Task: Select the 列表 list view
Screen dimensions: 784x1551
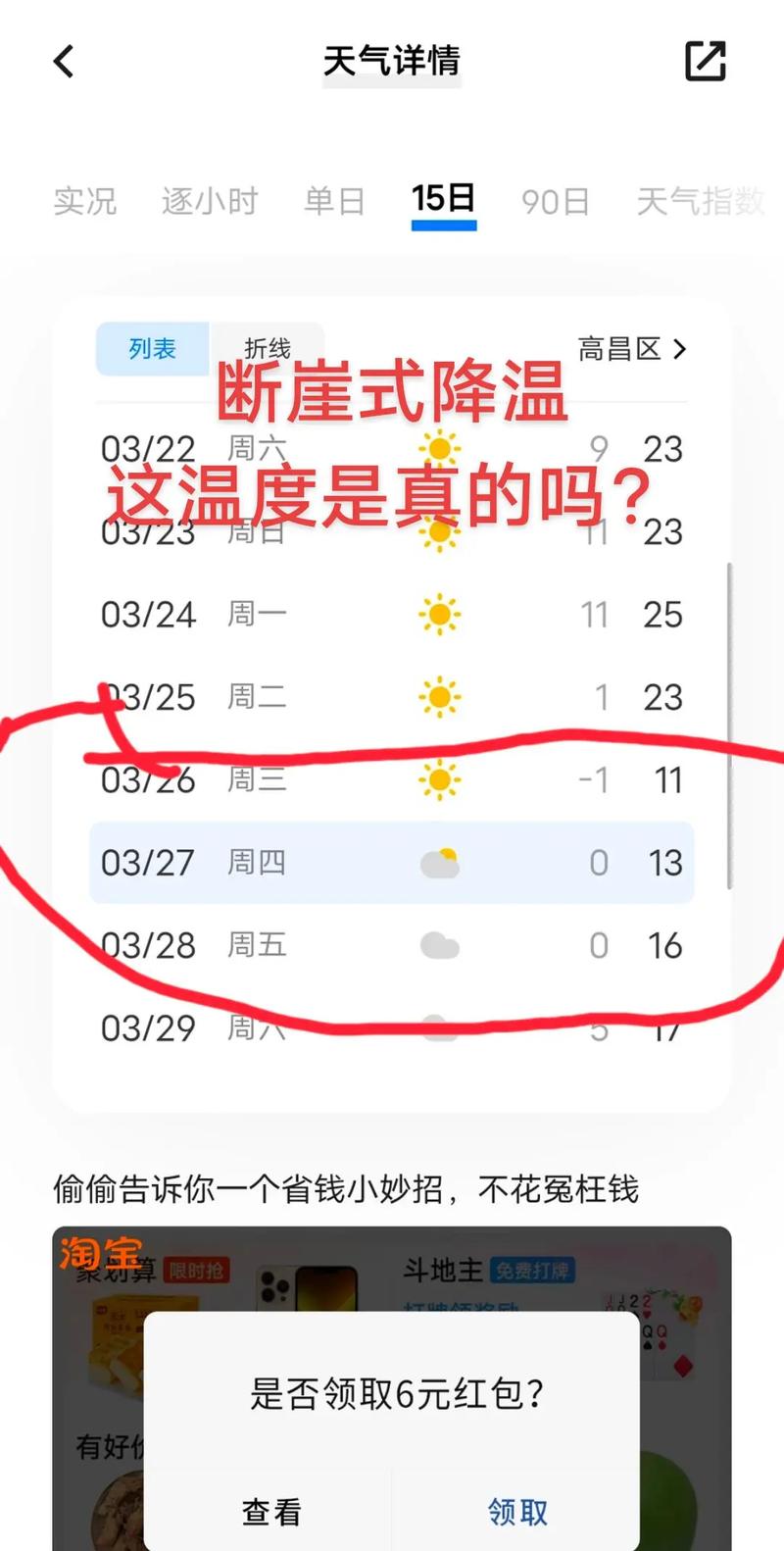Action: point(153,349)
